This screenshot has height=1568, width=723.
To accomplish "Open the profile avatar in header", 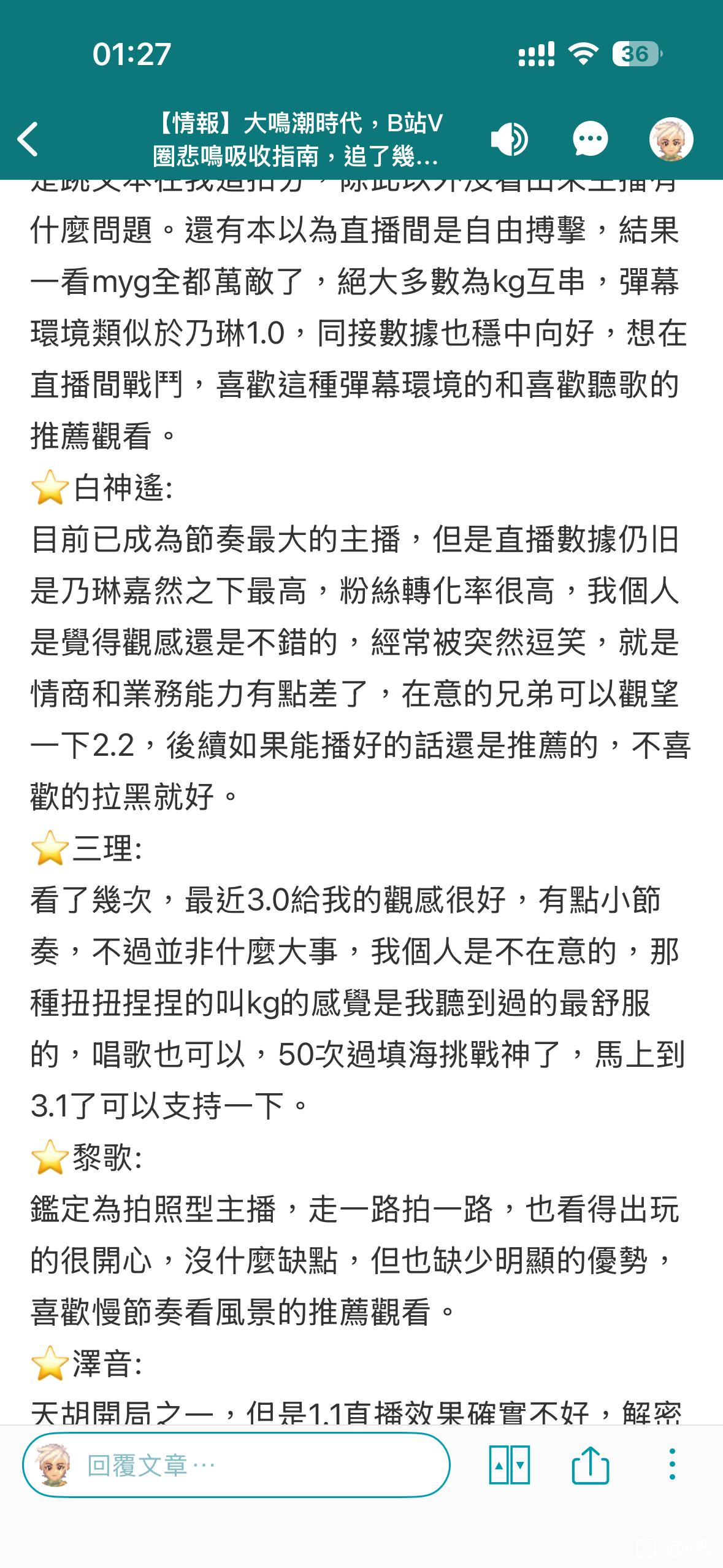I will [671, 139].
